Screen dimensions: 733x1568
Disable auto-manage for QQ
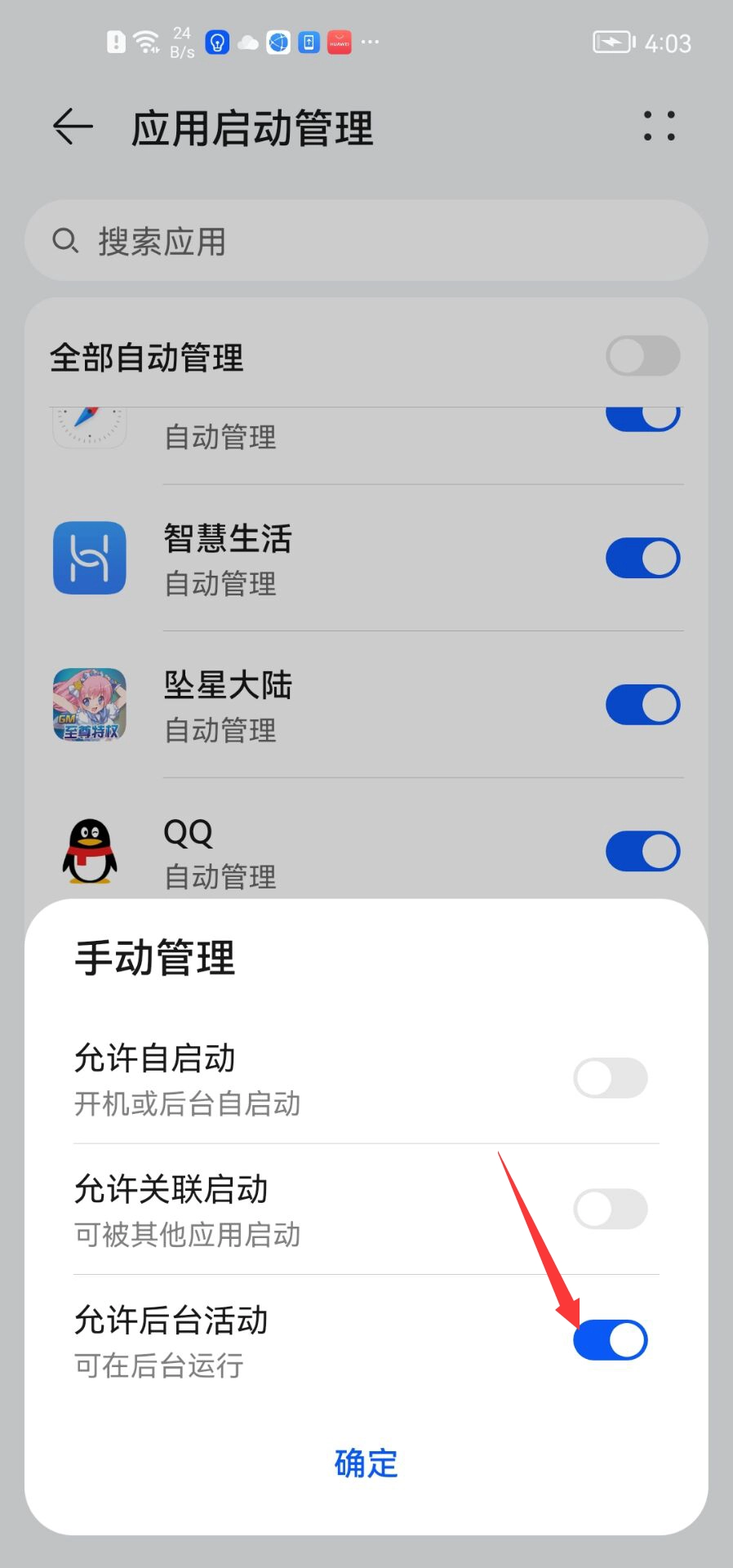click(x=642, y=852)
